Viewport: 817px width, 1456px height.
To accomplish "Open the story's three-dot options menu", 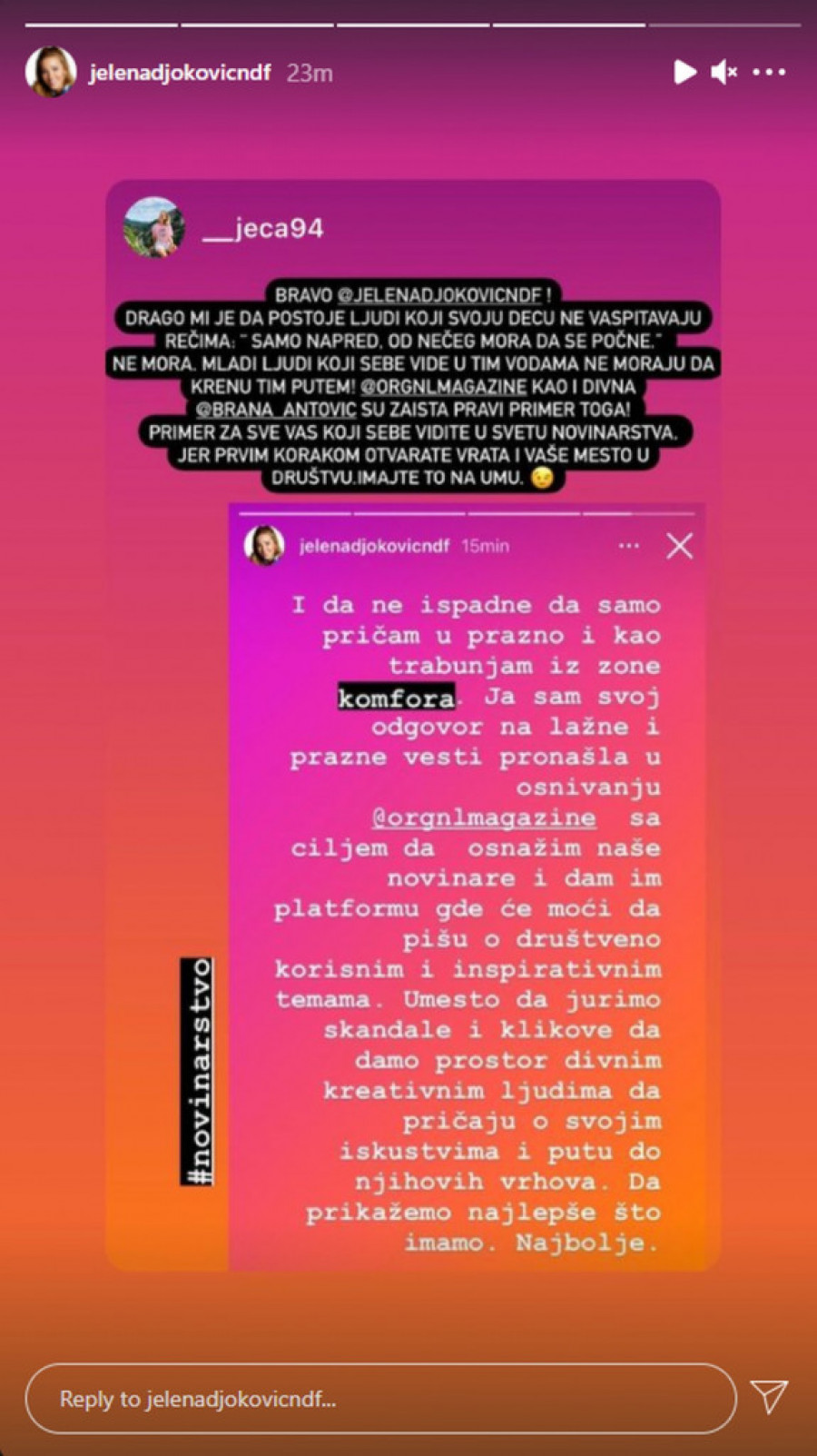I will click(769, 72).
